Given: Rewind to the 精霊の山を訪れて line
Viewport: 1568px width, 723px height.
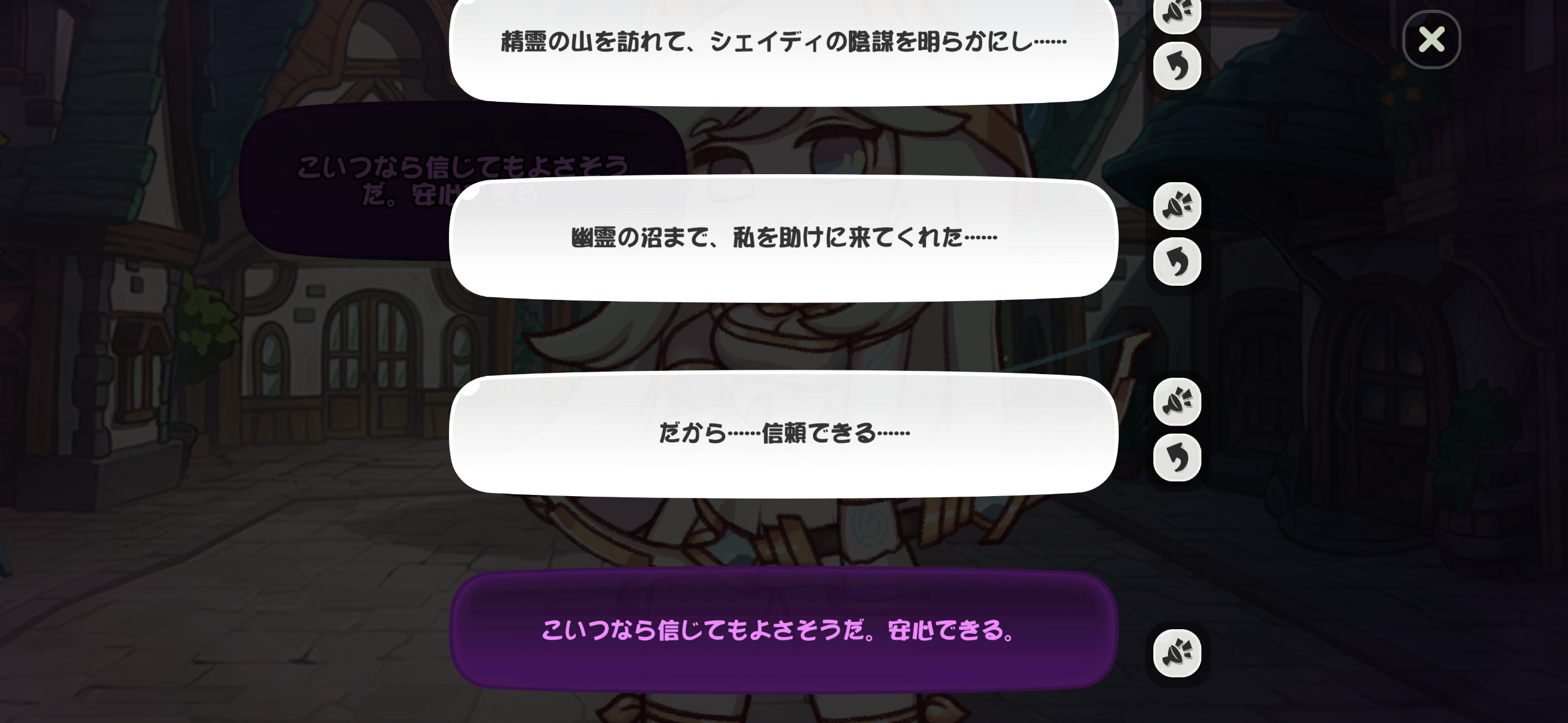Looking at the screenshot, I should tap(1177, 66).
